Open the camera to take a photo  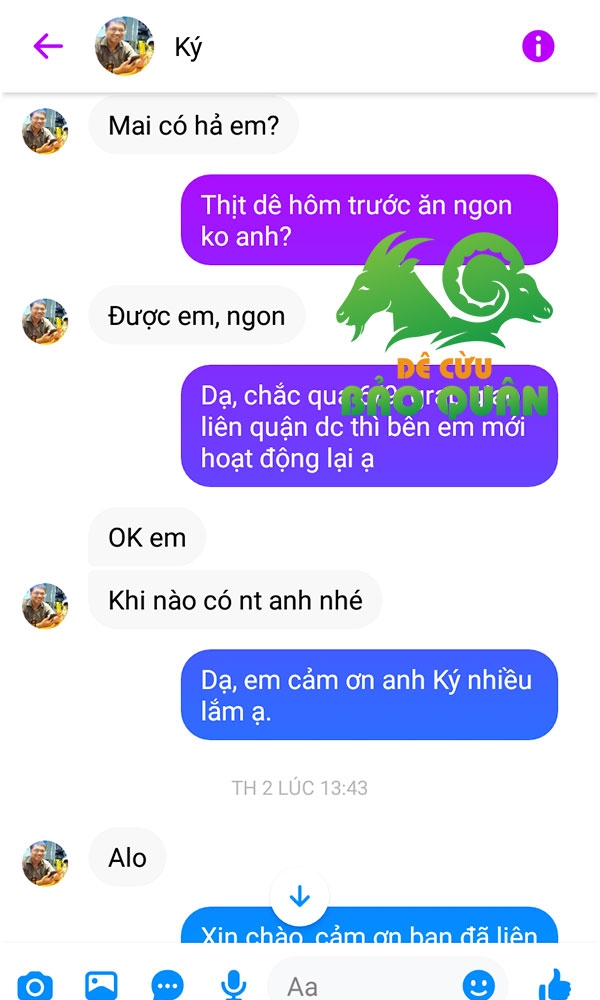35,985
